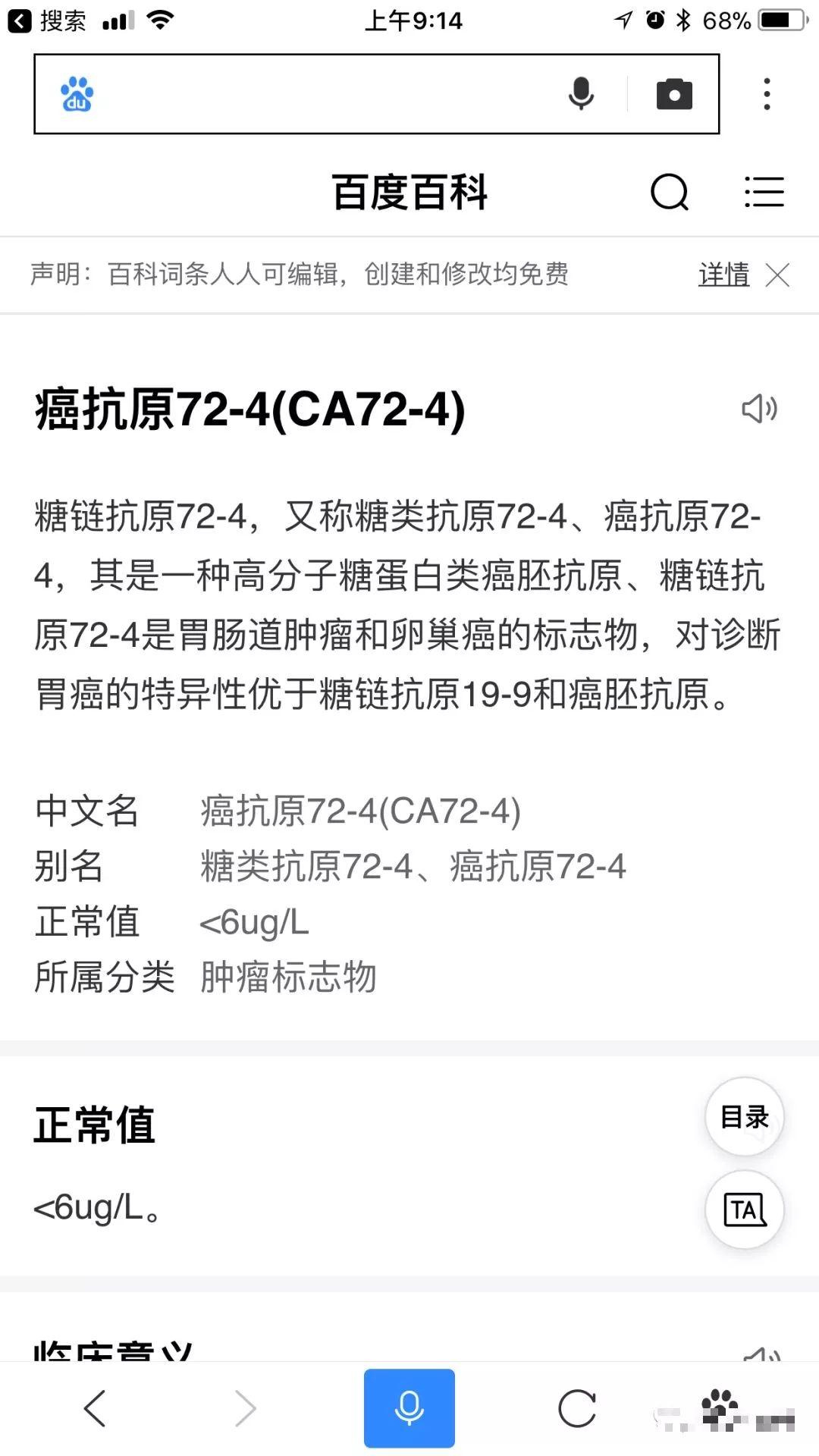
Task: Open the Baike list menu icon
Action: pos(764,192)
